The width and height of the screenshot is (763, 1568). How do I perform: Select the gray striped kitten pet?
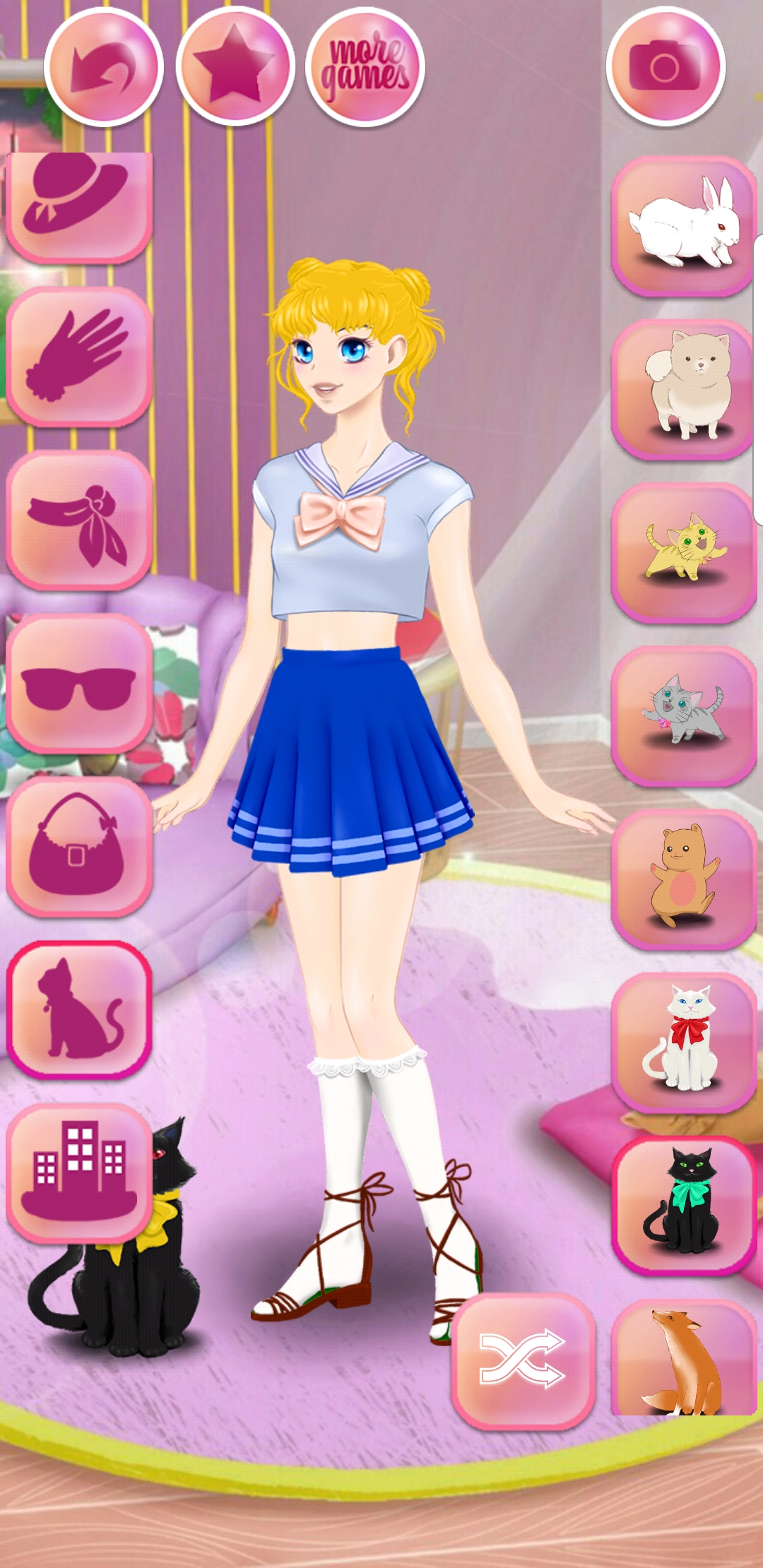[x=684, y=716]
